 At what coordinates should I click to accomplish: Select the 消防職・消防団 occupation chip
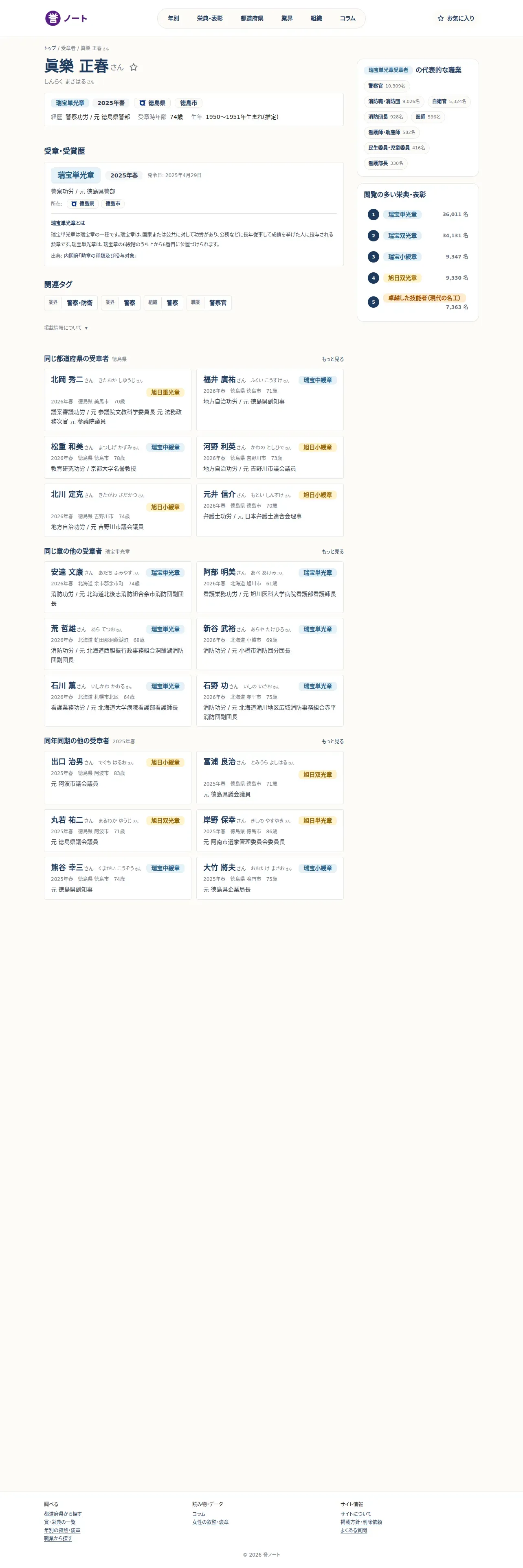(x=393, y=102)
